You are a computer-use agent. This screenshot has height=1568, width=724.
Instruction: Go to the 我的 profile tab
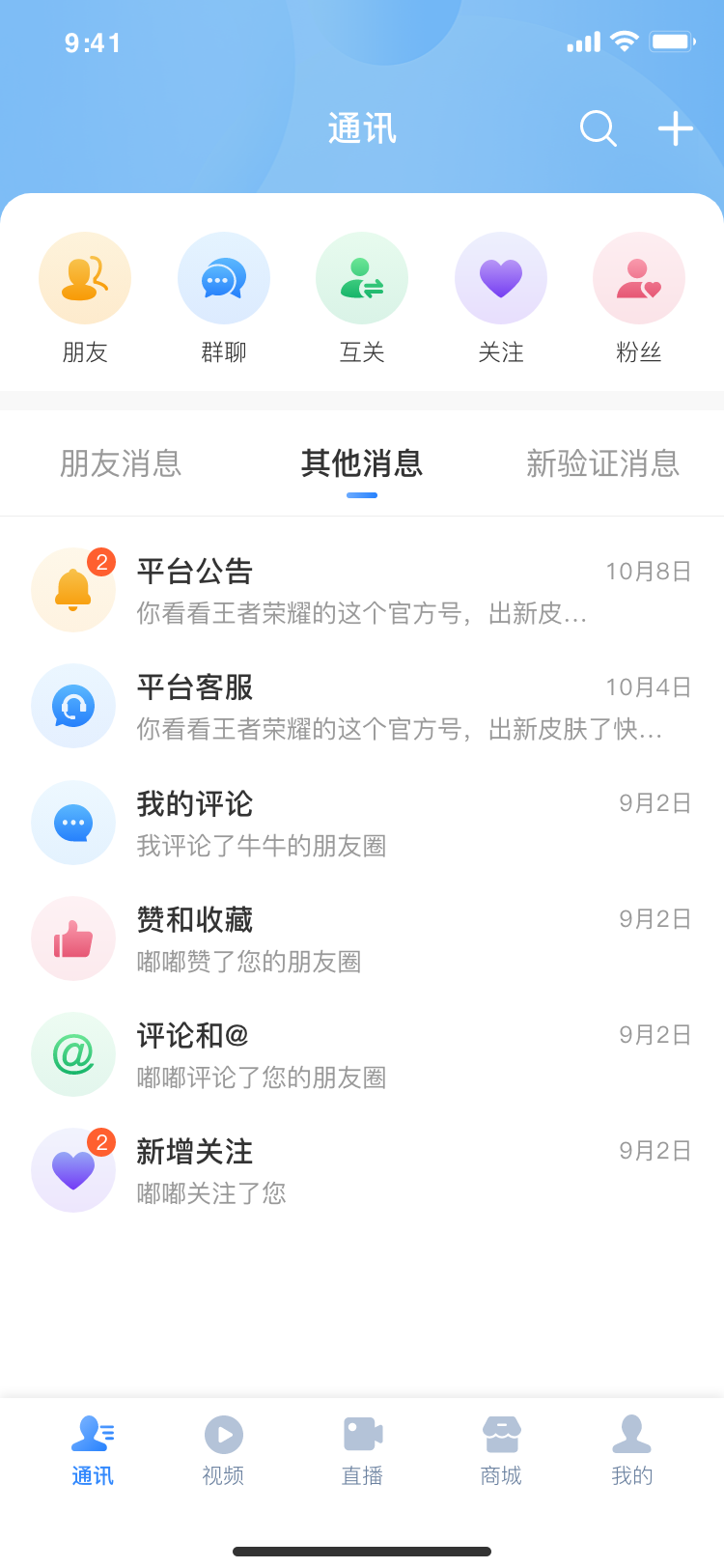point(632,1450)
